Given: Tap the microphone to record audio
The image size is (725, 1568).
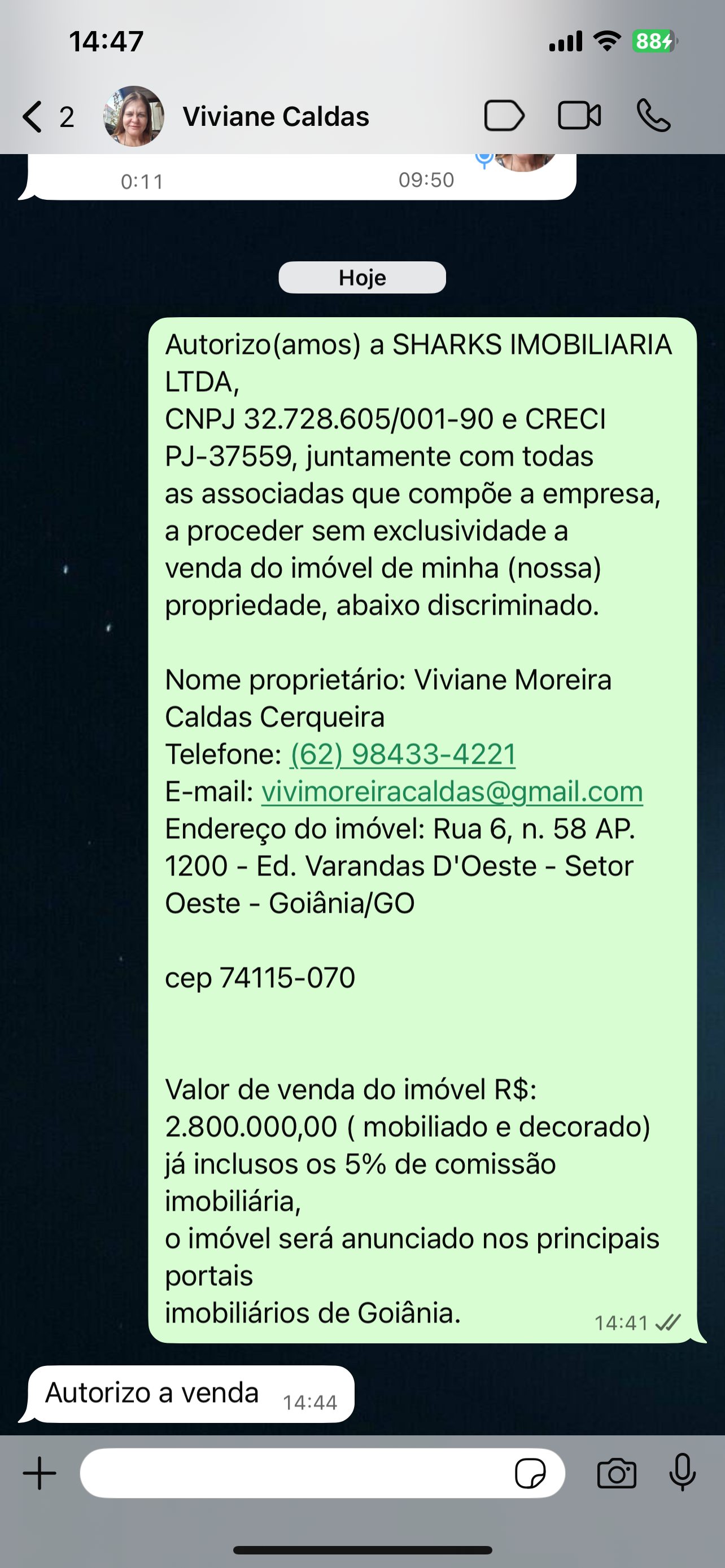Looking at the screenshot, I should pos(683,1472).
